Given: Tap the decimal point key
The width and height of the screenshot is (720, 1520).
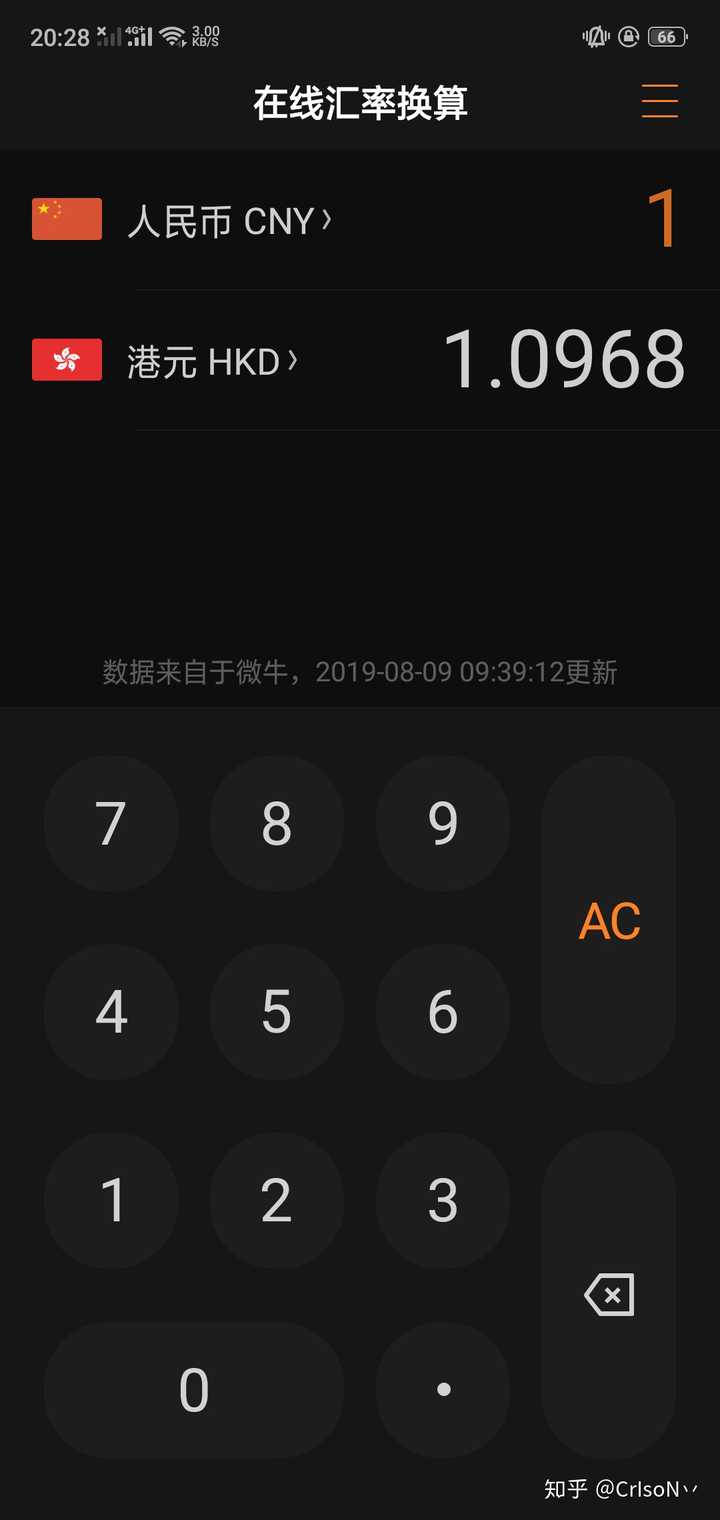Looking at the screenshot, I should click(443, 1388).
